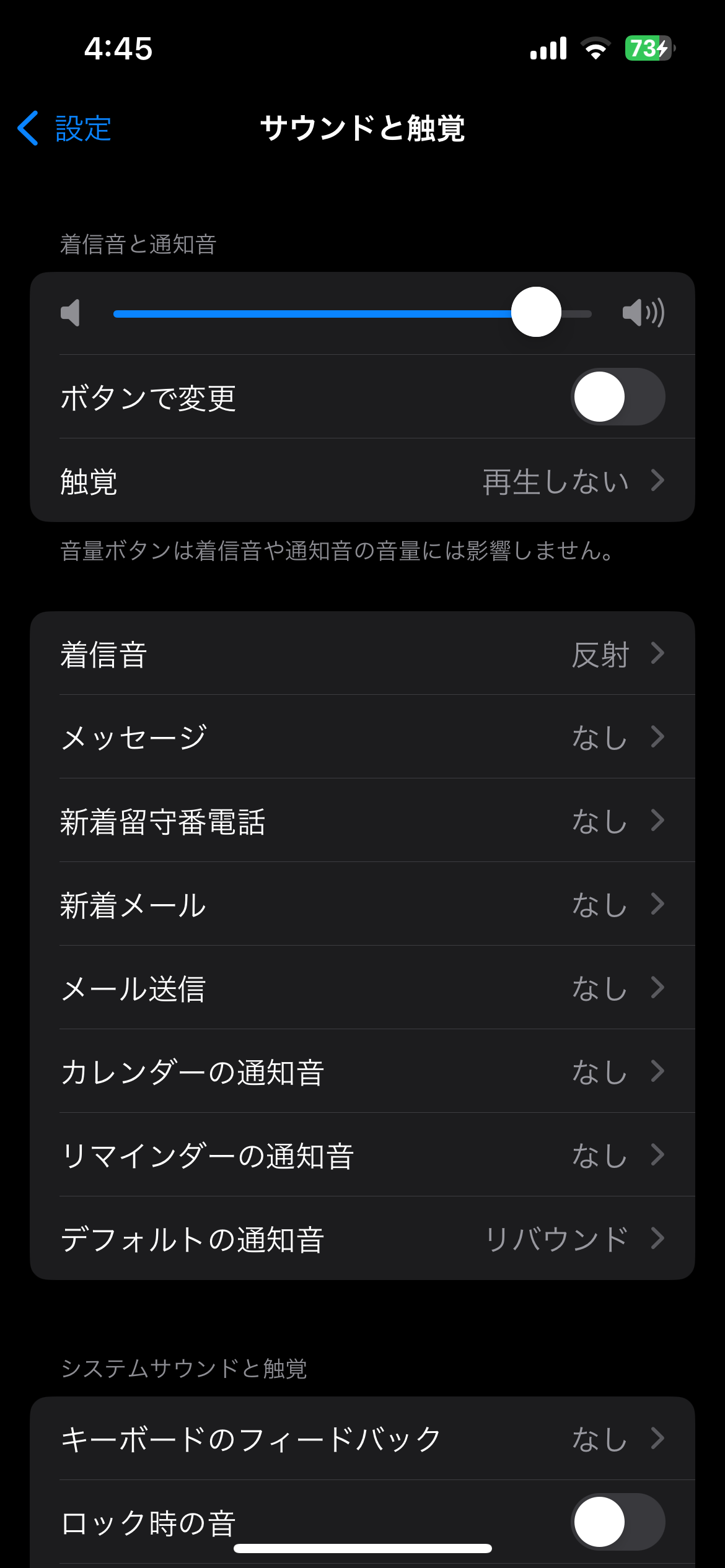
Task: Open 触覚 haptics settings
Action: 362,481
